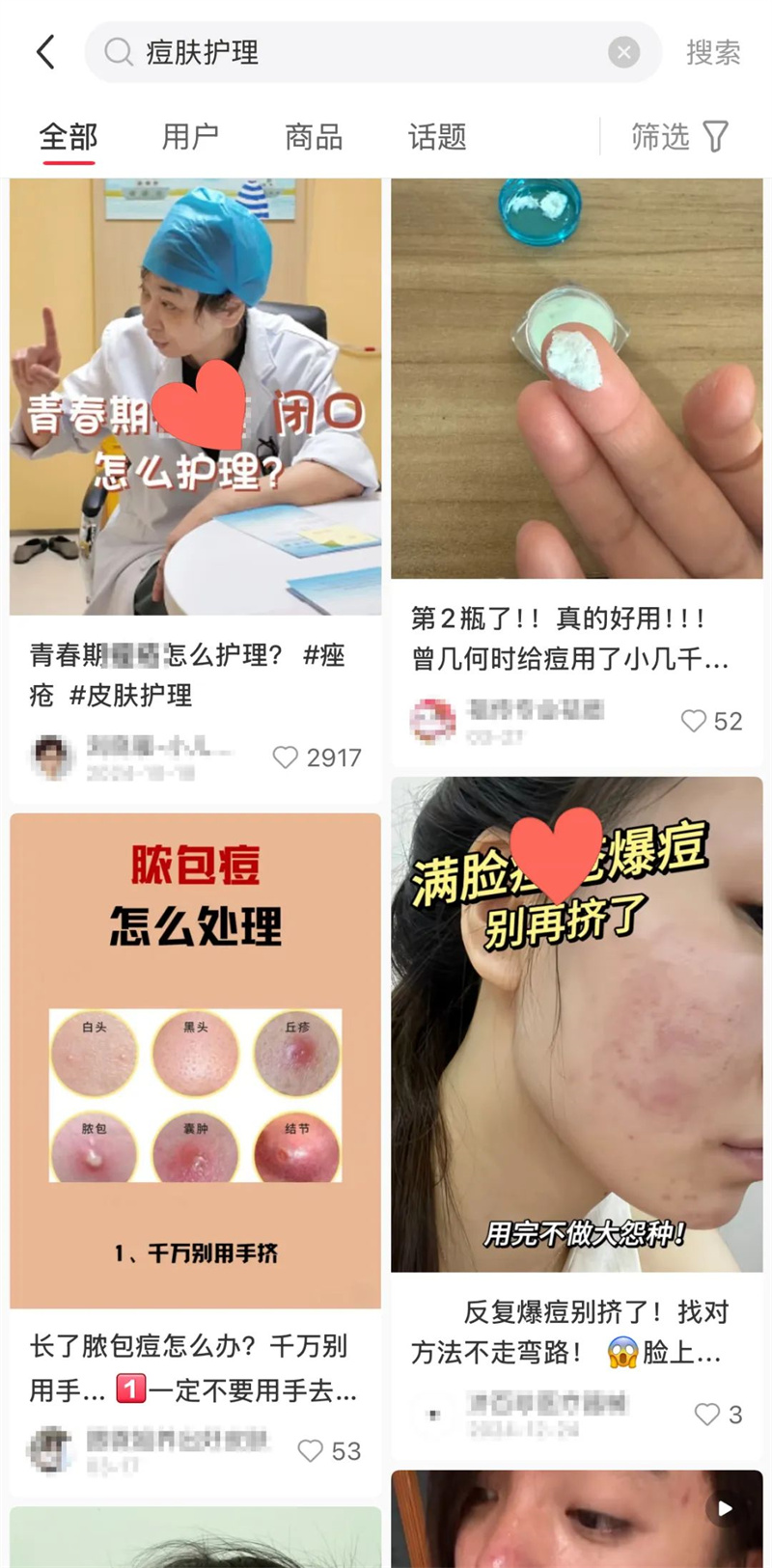Like the post with 52 likes
The width and height of the screenshot is (772, 1568).
(x=694, y=721)
